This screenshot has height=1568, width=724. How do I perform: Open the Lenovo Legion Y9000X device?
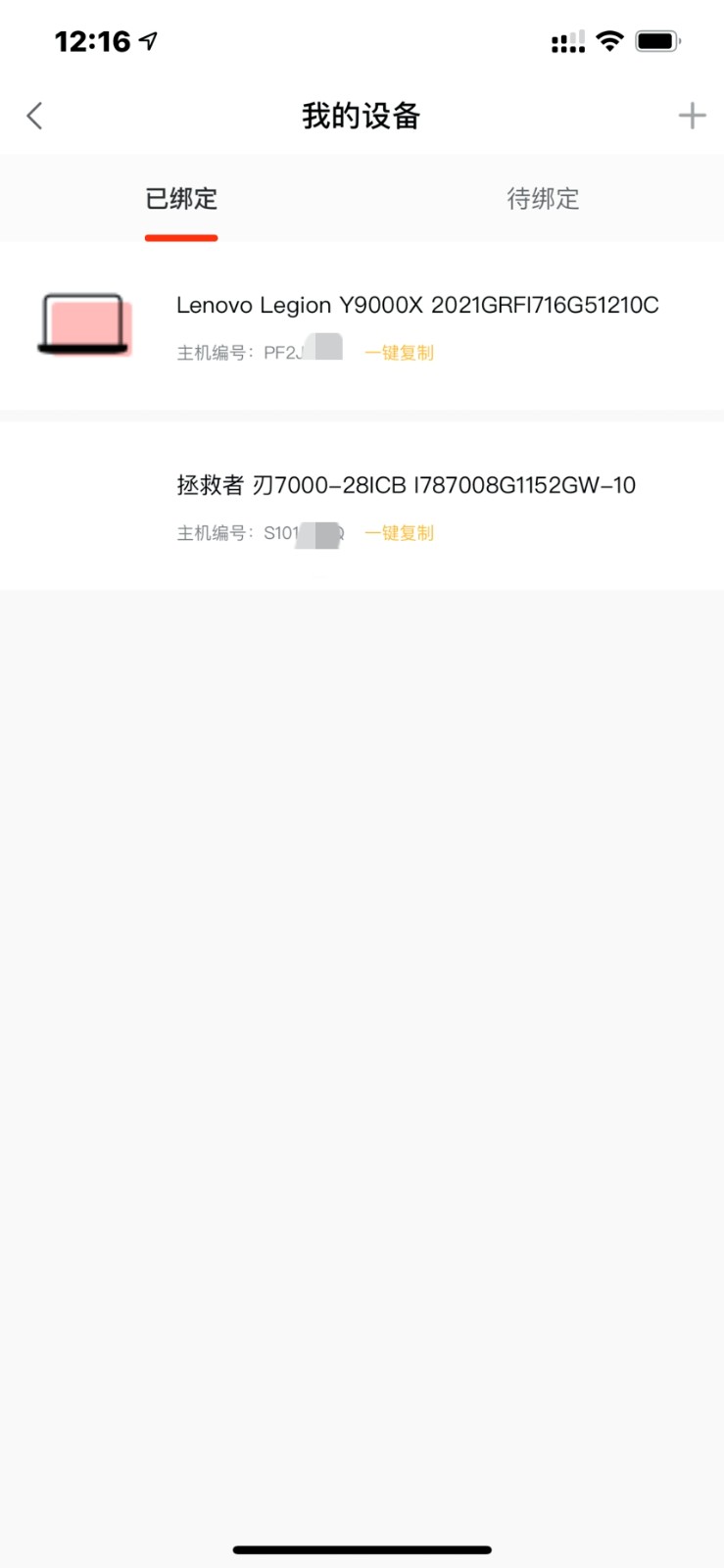362,326
